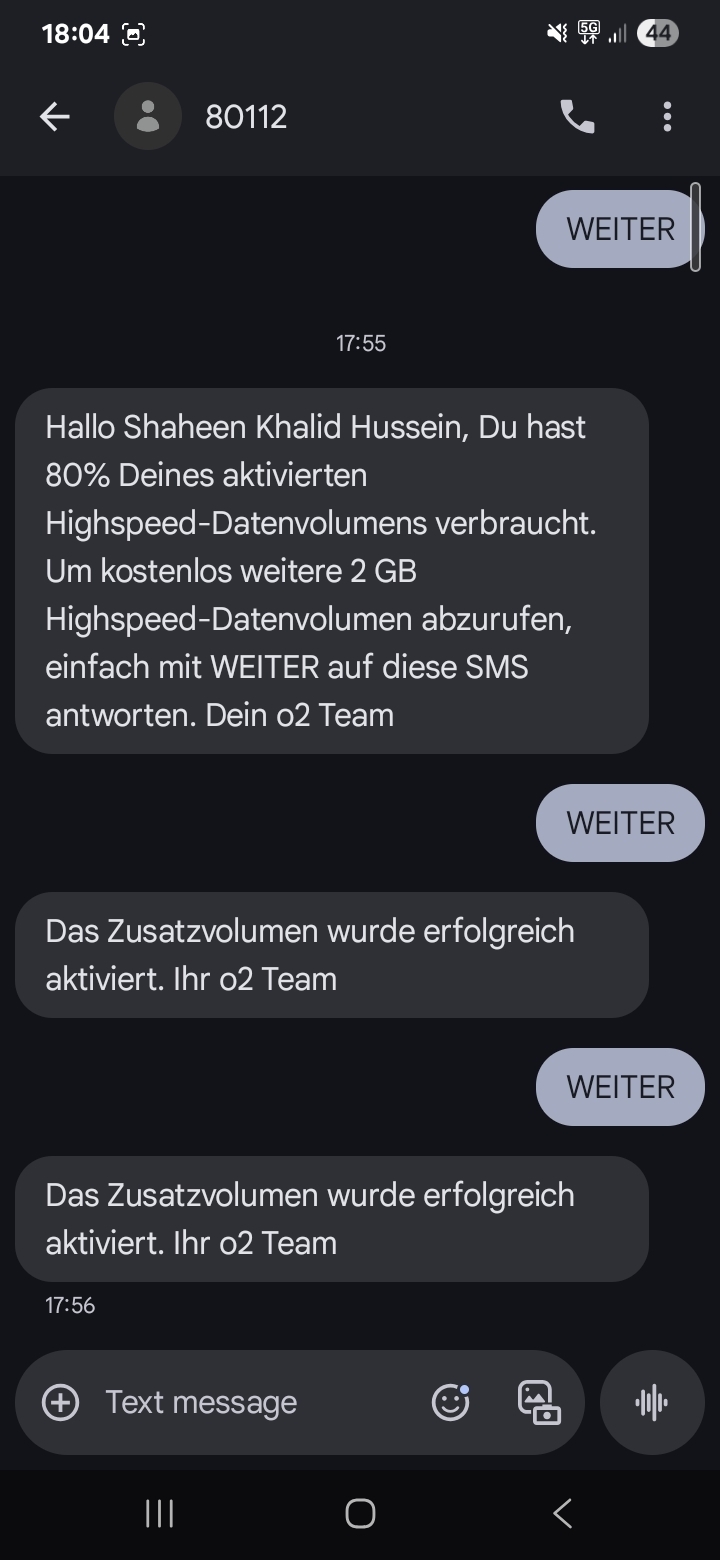Open the emoji picker
Viewport: 720px width, 1560px height.
click(x=450, y=1402)
